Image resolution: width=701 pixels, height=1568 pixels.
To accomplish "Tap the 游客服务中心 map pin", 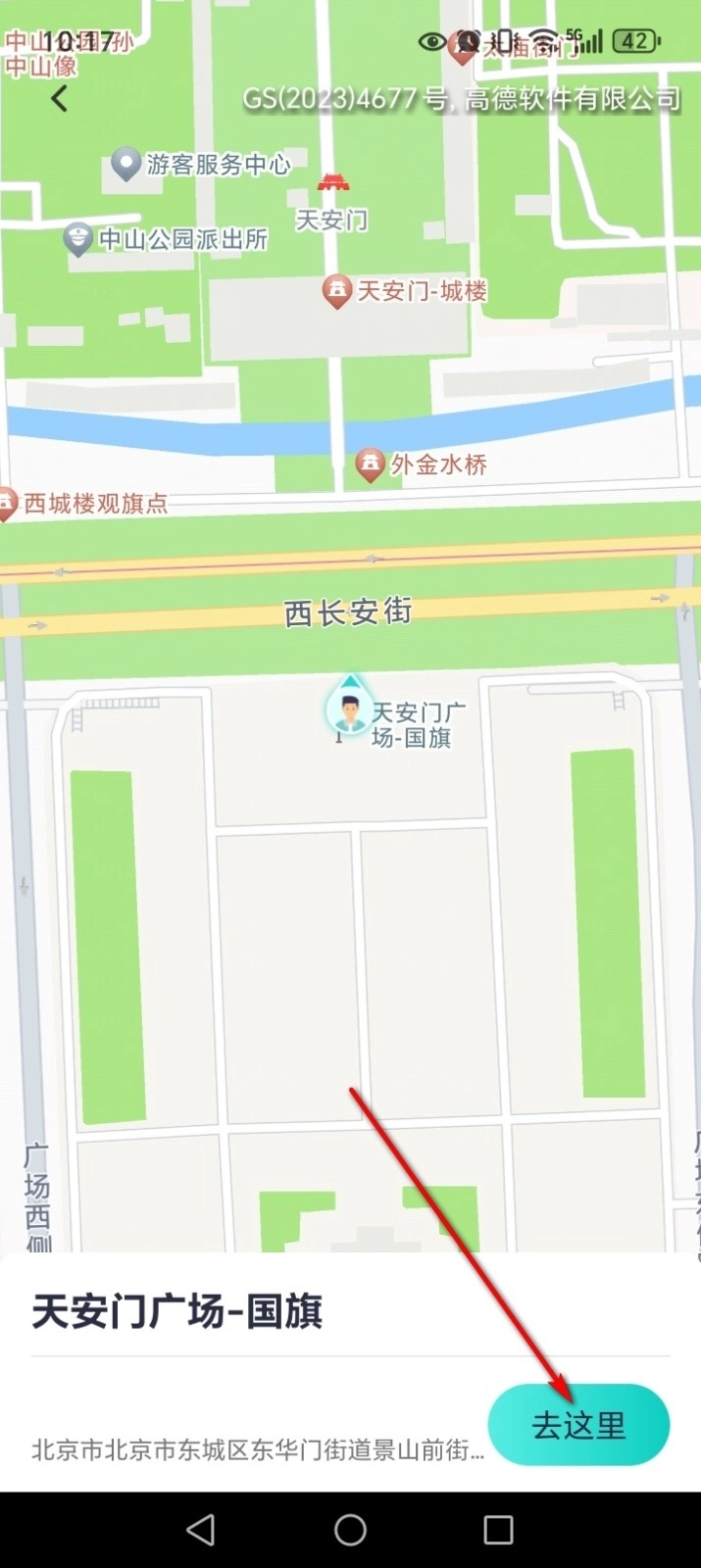I will [125, 164].
